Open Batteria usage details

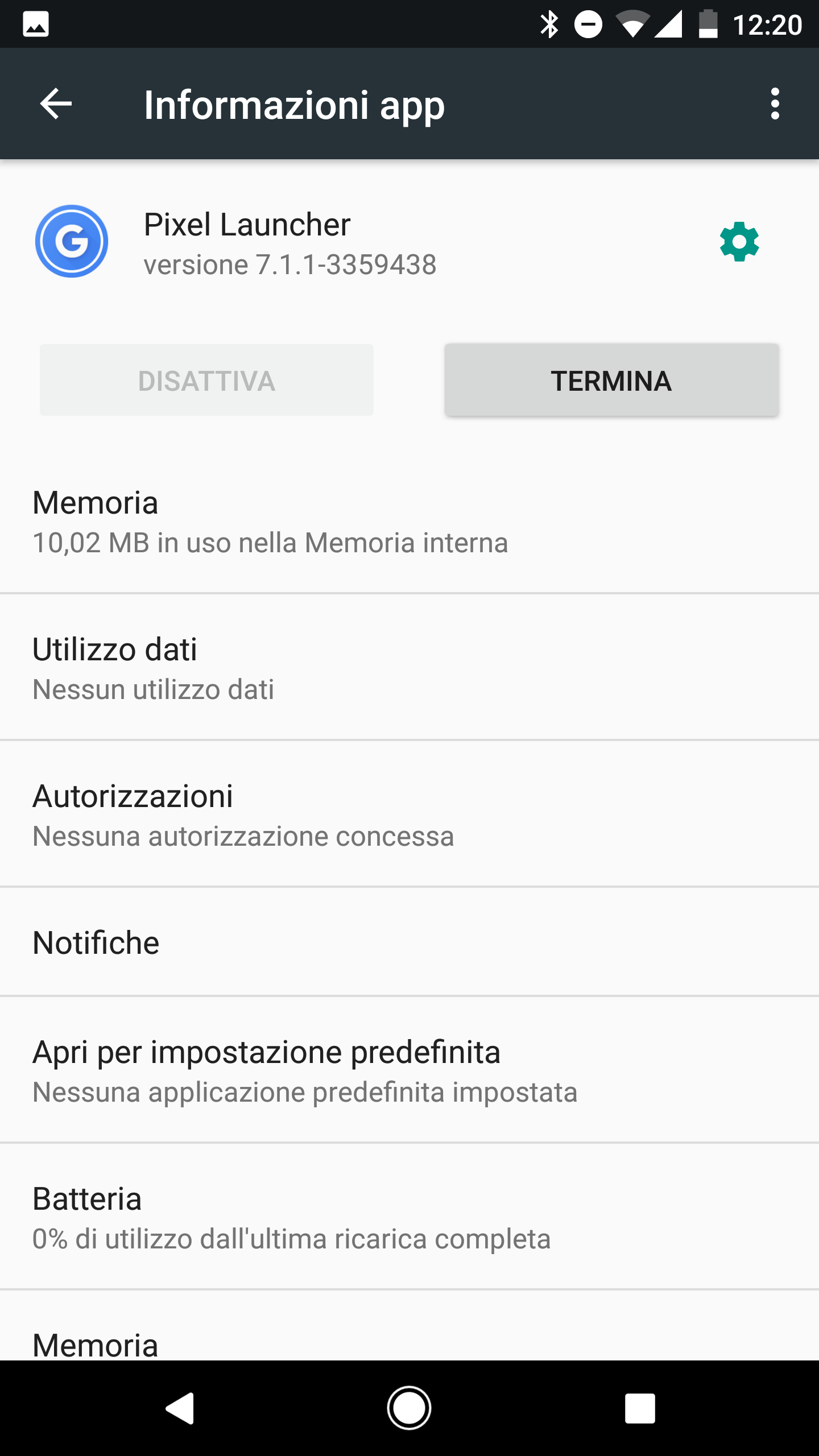(x=409, y=1217)
